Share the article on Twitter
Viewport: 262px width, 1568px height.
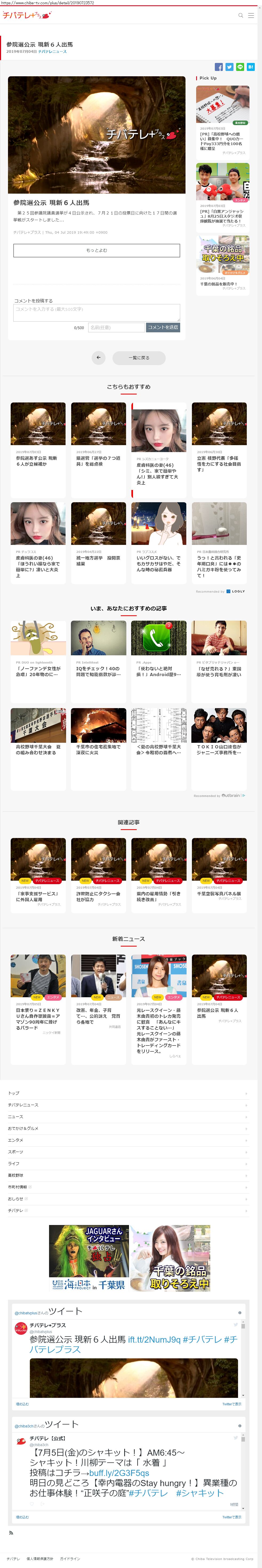(229, 67)
